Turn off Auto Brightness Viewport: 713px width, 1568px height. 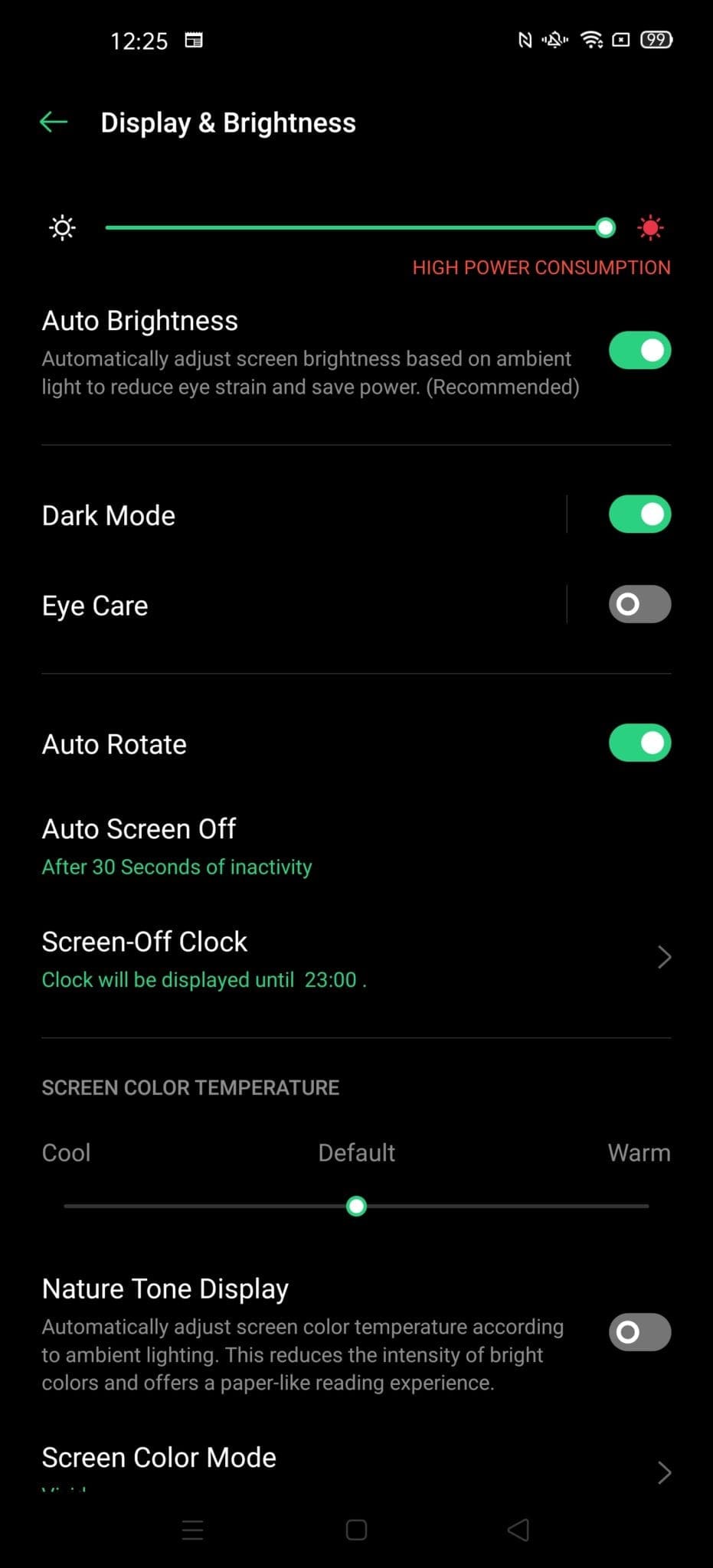click(639, 351)
